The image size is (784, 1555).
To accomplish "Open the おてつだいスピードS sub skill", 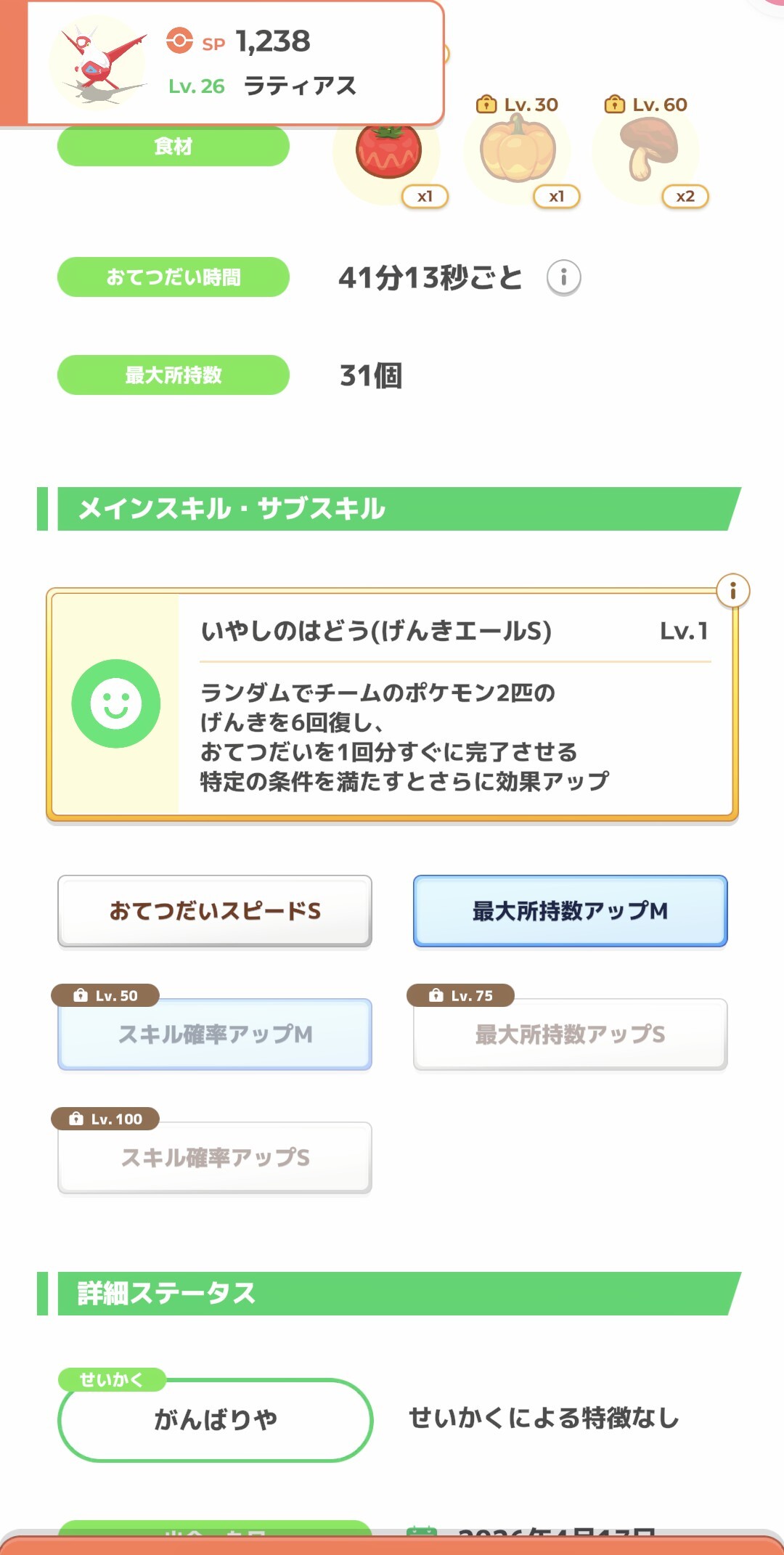I will coord(215,911).
